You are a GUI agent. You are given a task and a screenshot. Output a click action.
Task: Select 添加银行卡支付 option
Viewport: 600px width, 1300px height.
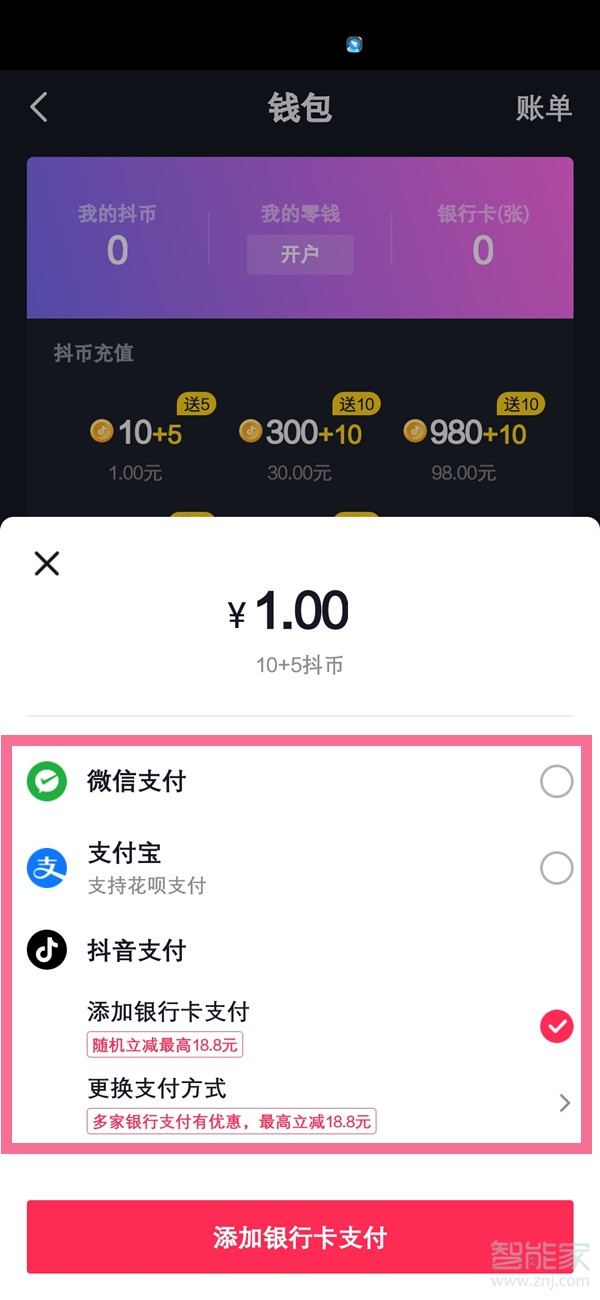(x=556, y=1026)
